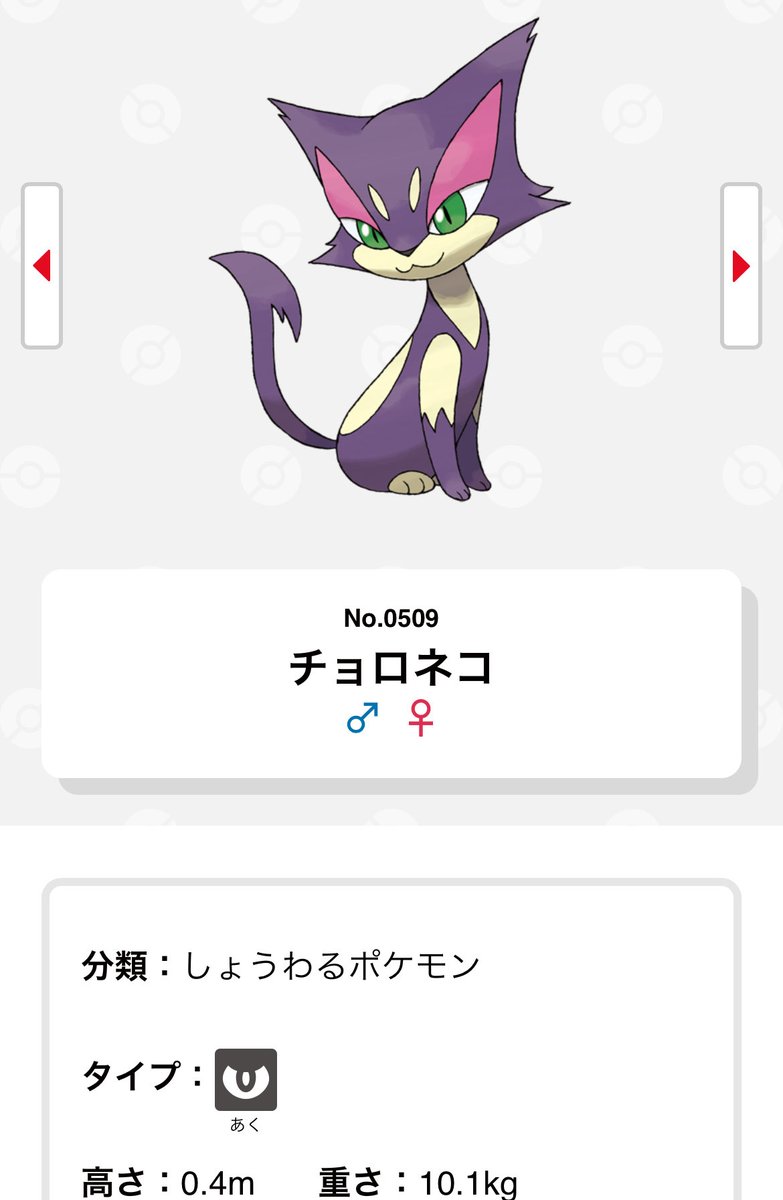Click the No.0509 entry number

391,617
